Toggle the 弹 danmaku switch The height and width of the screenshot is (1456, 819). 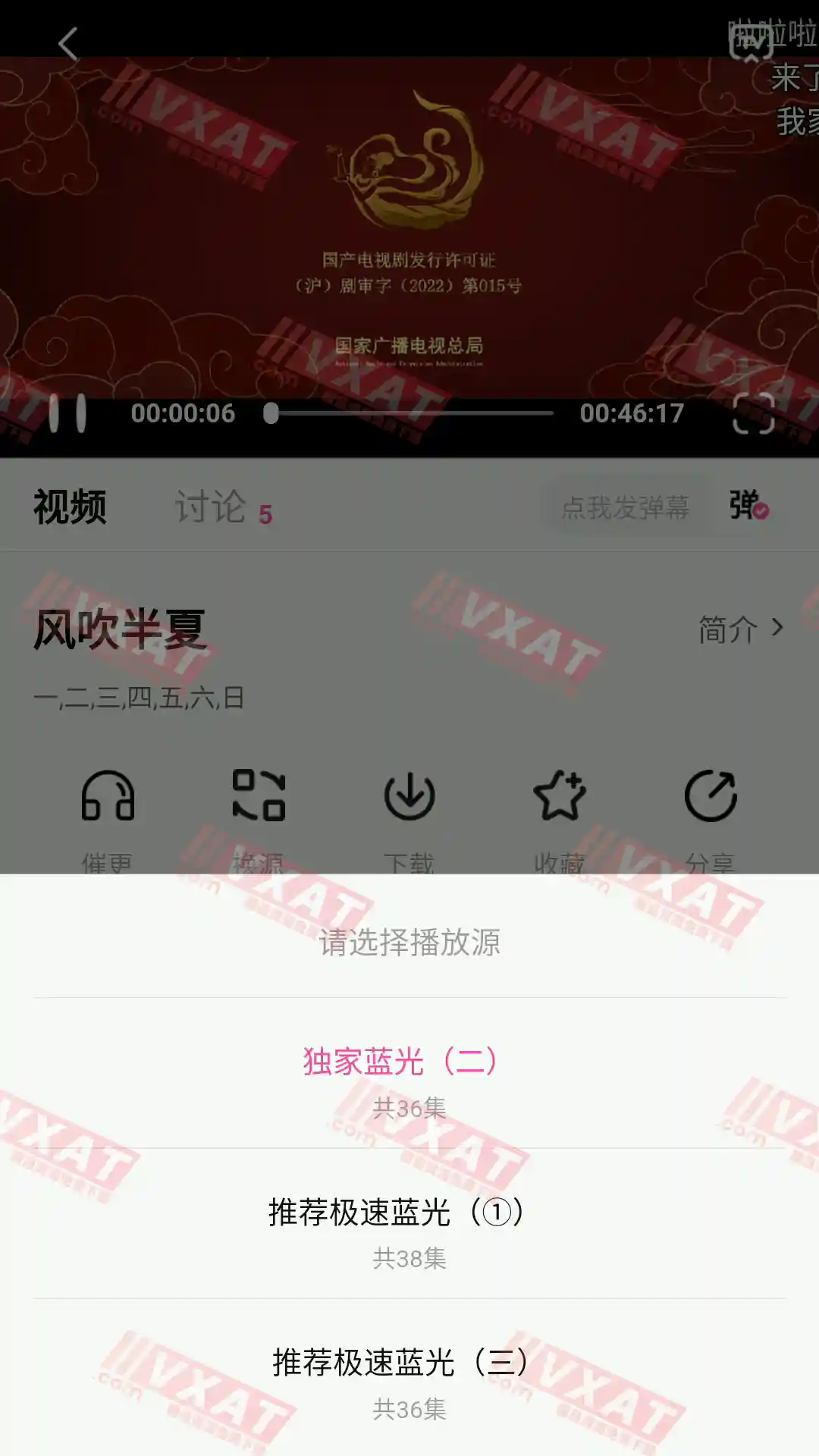point(748,505)
